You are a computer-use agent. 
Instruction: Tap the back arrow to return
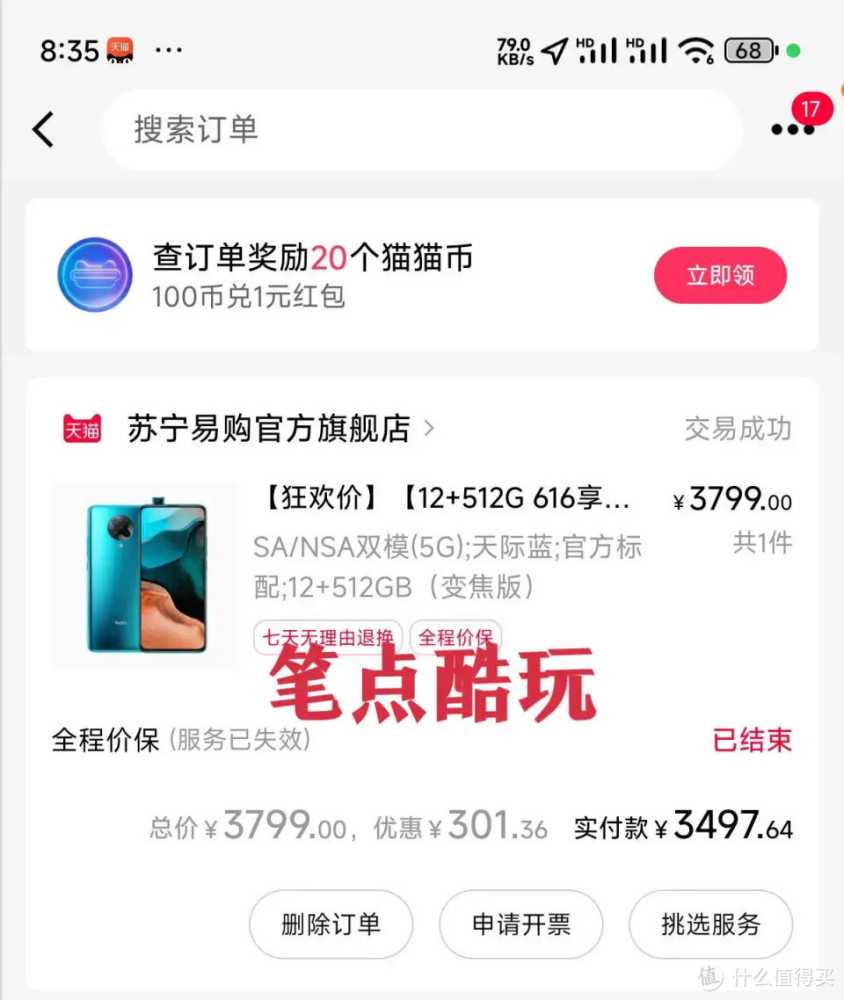coord(42,130)
